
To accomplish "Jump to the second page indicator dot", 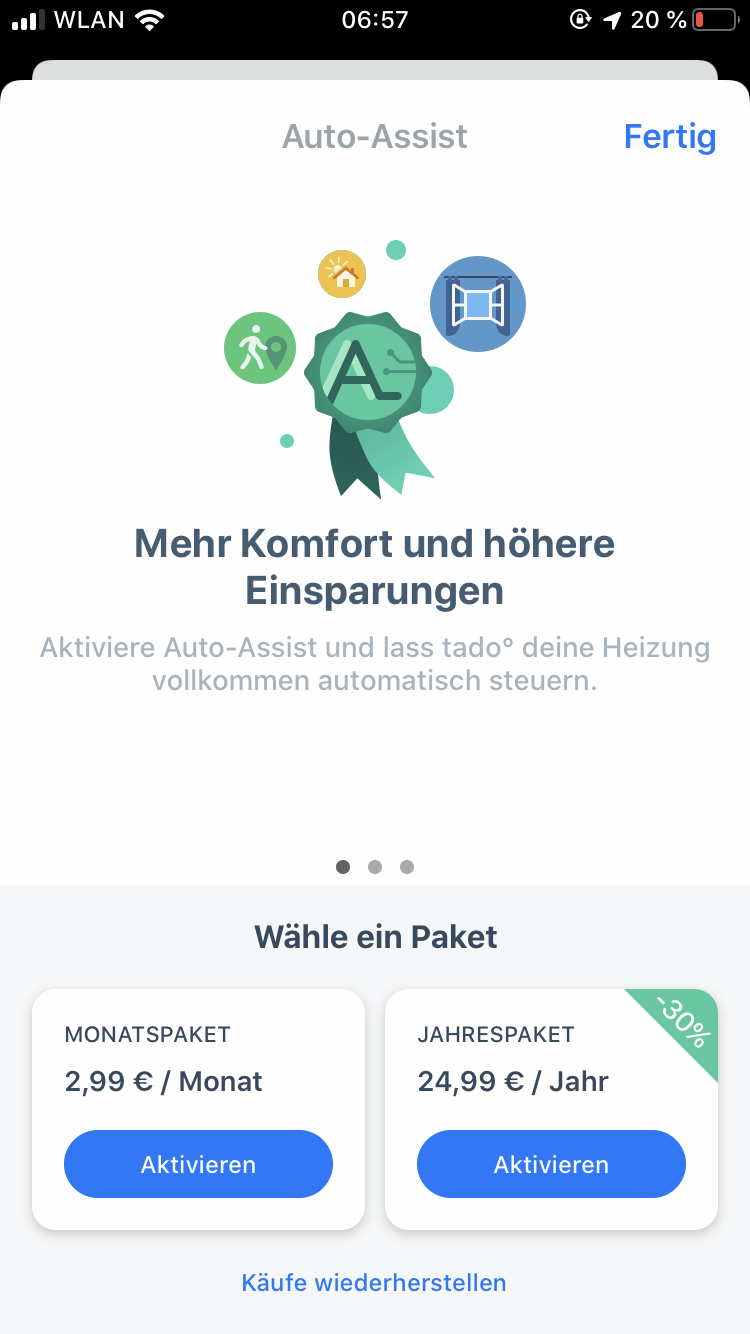I will point(375,867).
